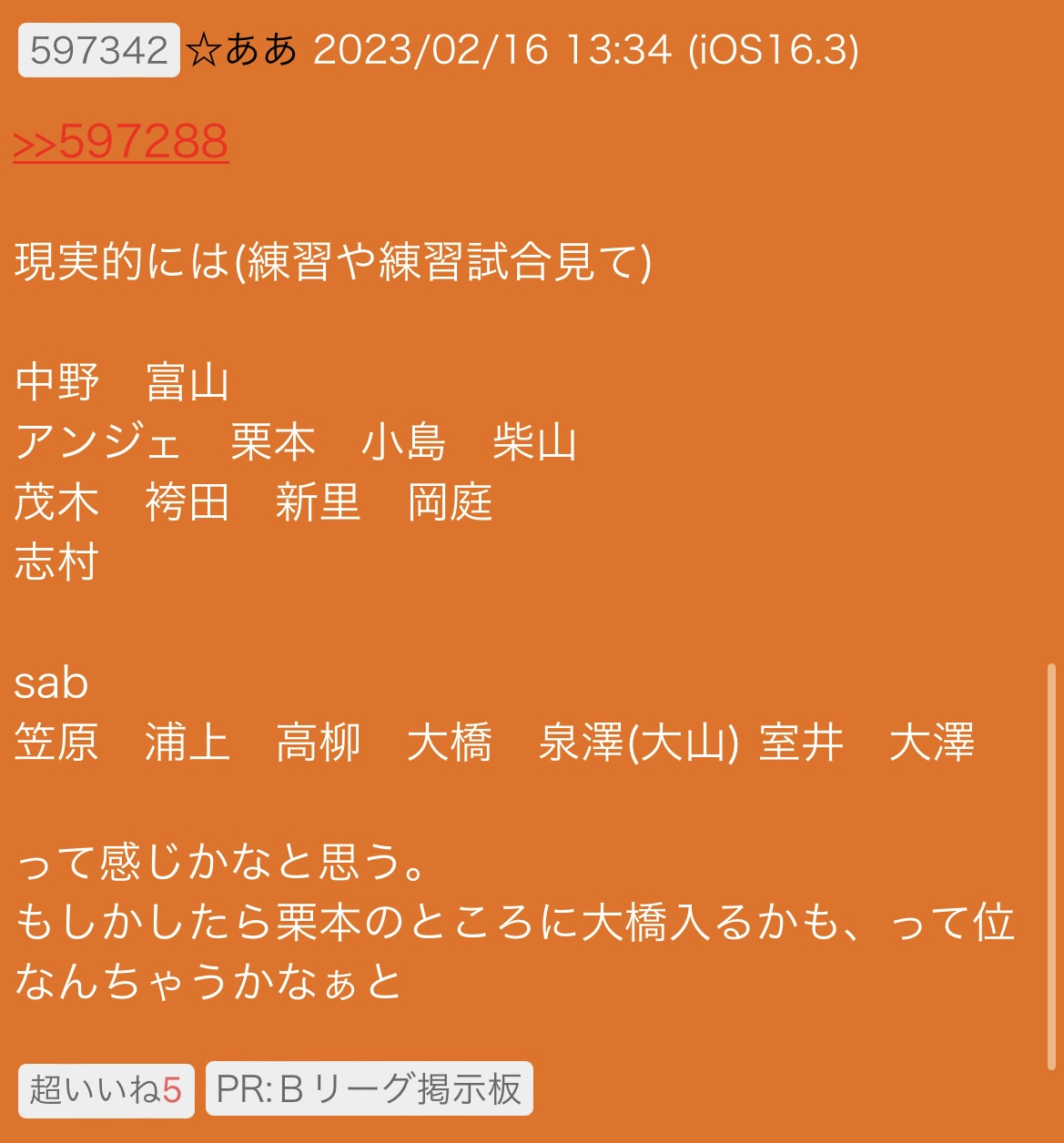The height and width of the screenshot is (1143, 1064).
Task: Tap post number 597342 badge
Action: [x=98, y=50]
